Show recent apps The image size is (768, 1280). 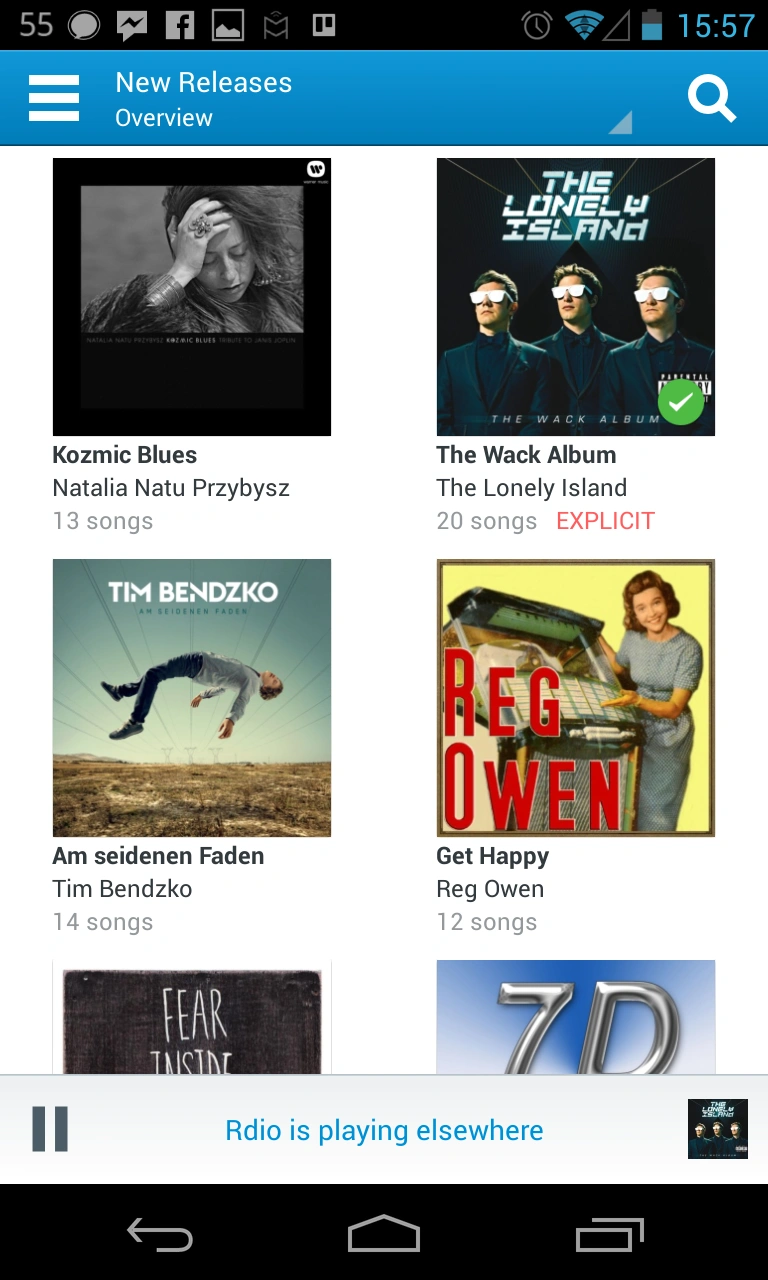click(610, 1235)
